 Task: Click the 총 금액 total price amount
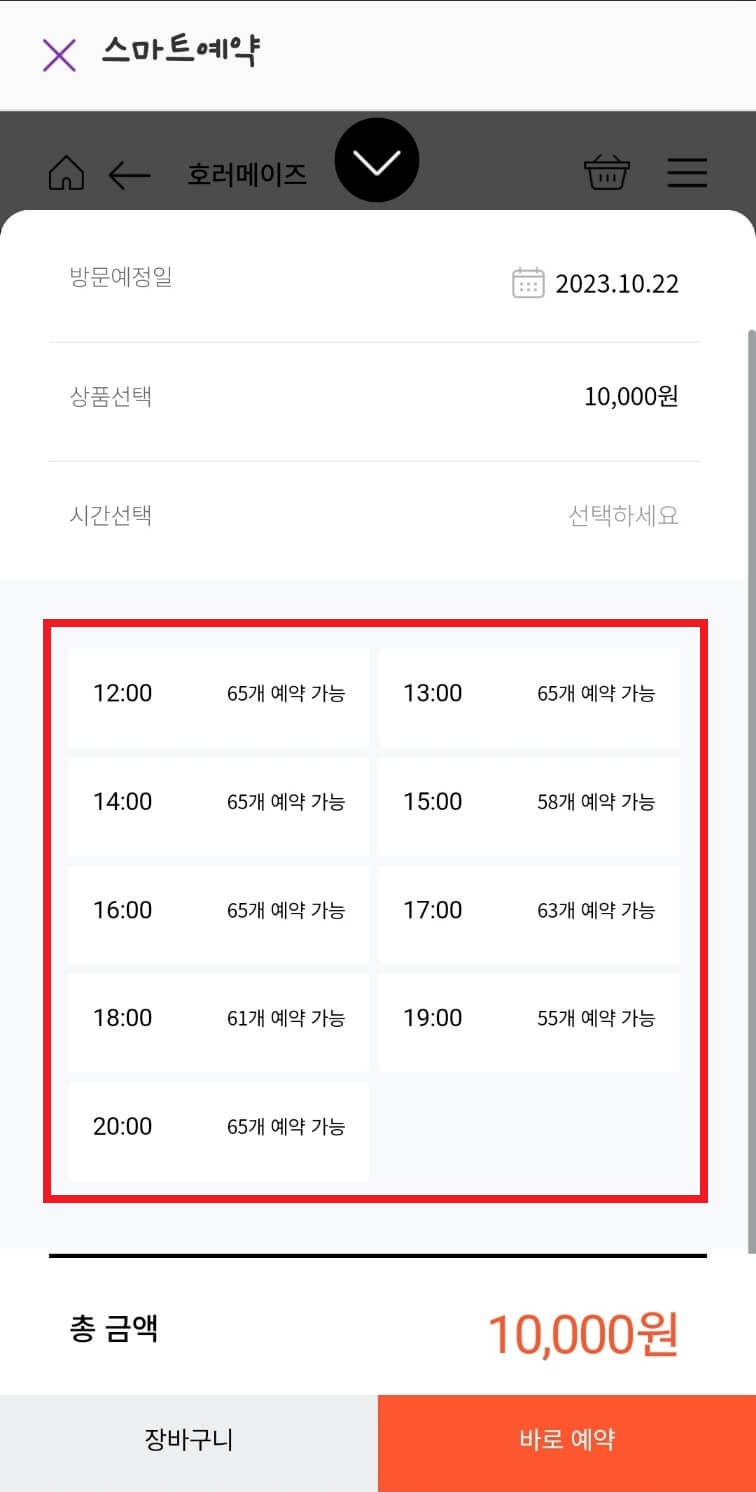coord(585,1330)
